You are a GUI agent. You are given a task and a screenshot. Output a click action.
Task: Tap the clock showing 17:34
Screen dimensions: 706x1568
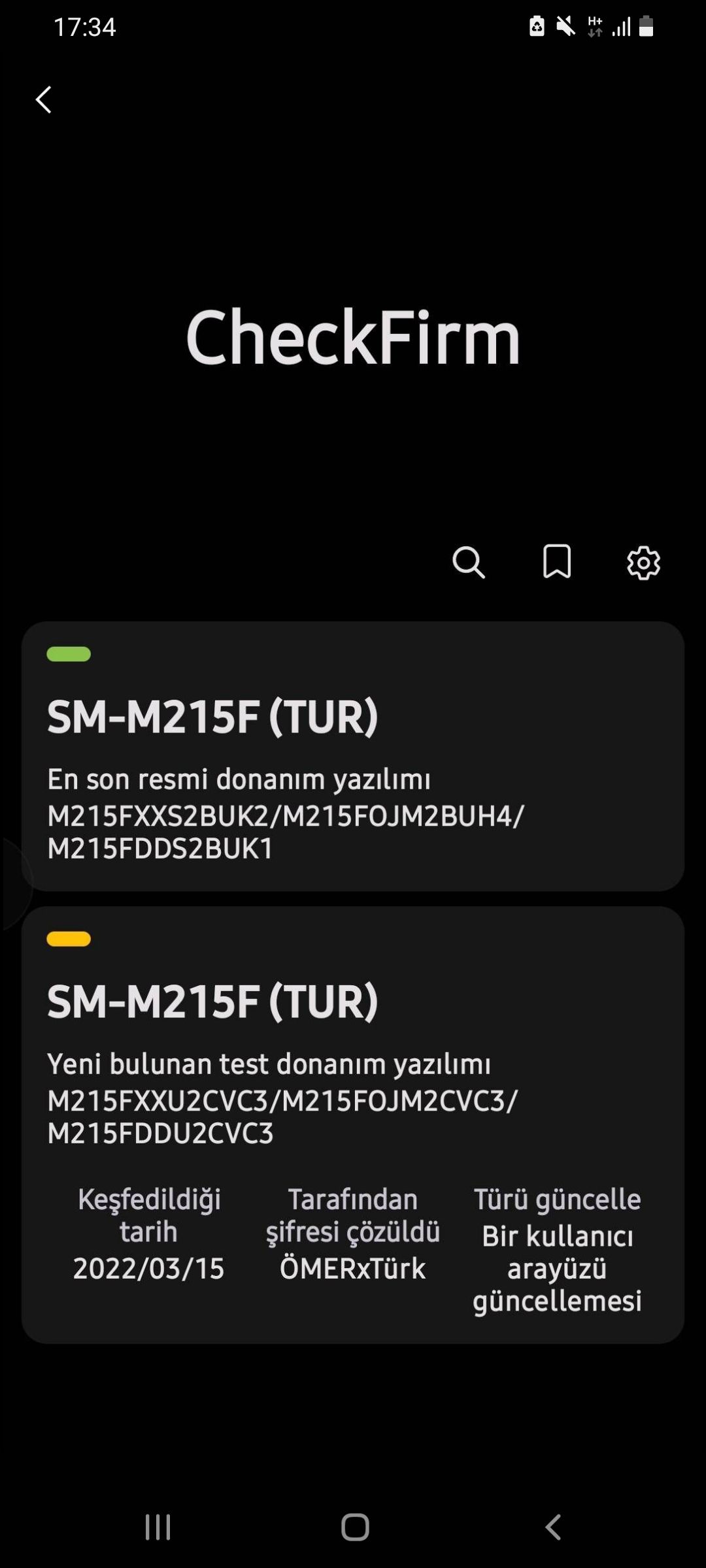[x=85, y=27]
